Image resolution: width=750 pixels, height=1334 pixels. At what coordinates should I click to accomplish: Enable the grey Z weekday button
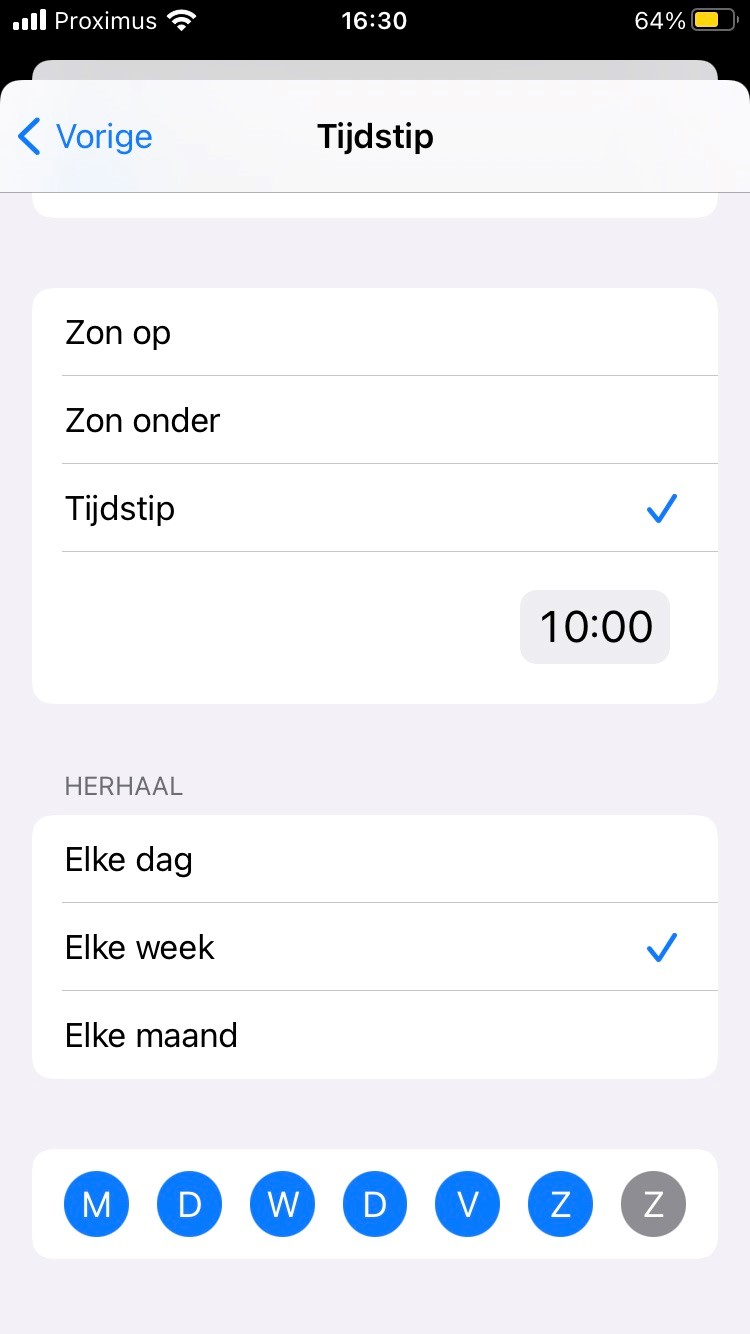[x=653, y=1205]
